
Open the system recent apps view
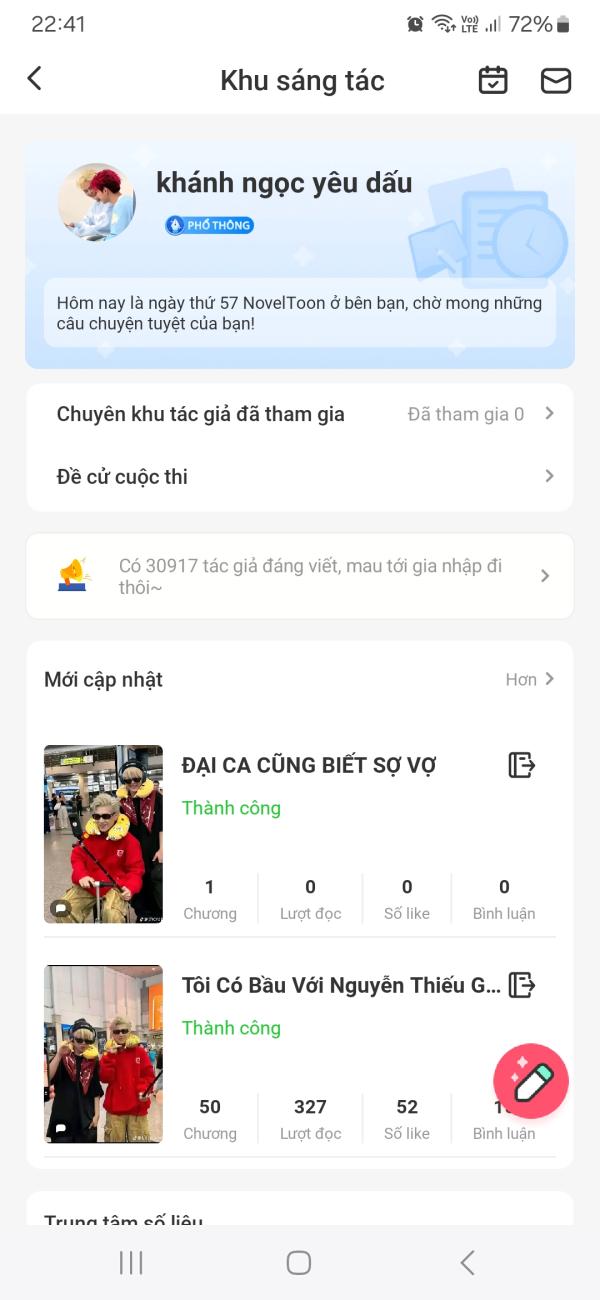(131, 1263)
